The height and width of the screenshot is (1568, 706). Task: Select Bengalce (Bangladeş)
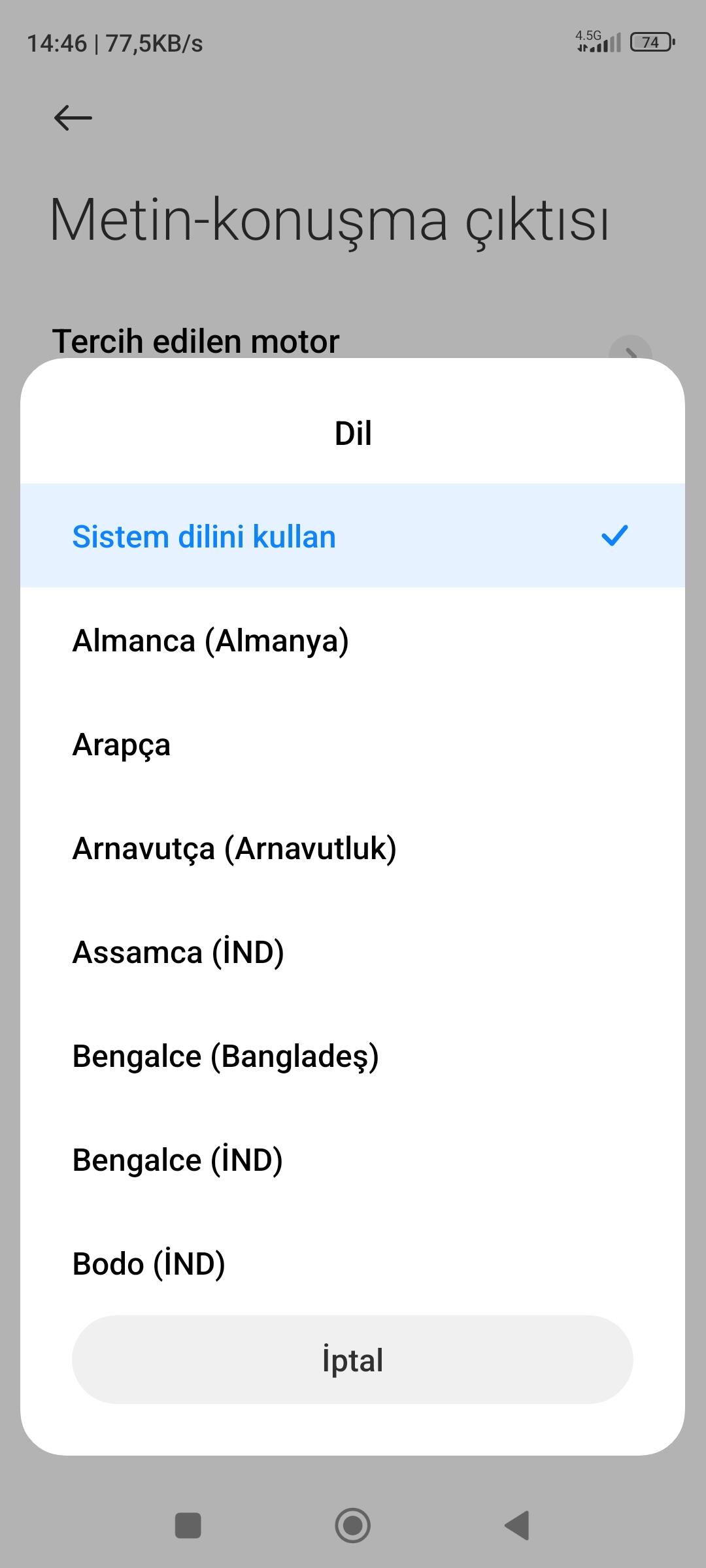tap(352, 1056)
